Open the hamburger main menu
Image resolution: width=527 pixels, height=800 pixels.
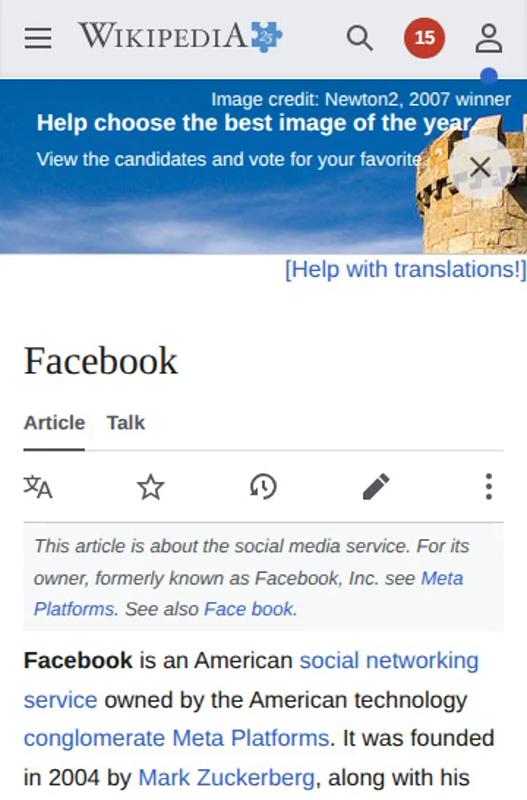(38, 38)
